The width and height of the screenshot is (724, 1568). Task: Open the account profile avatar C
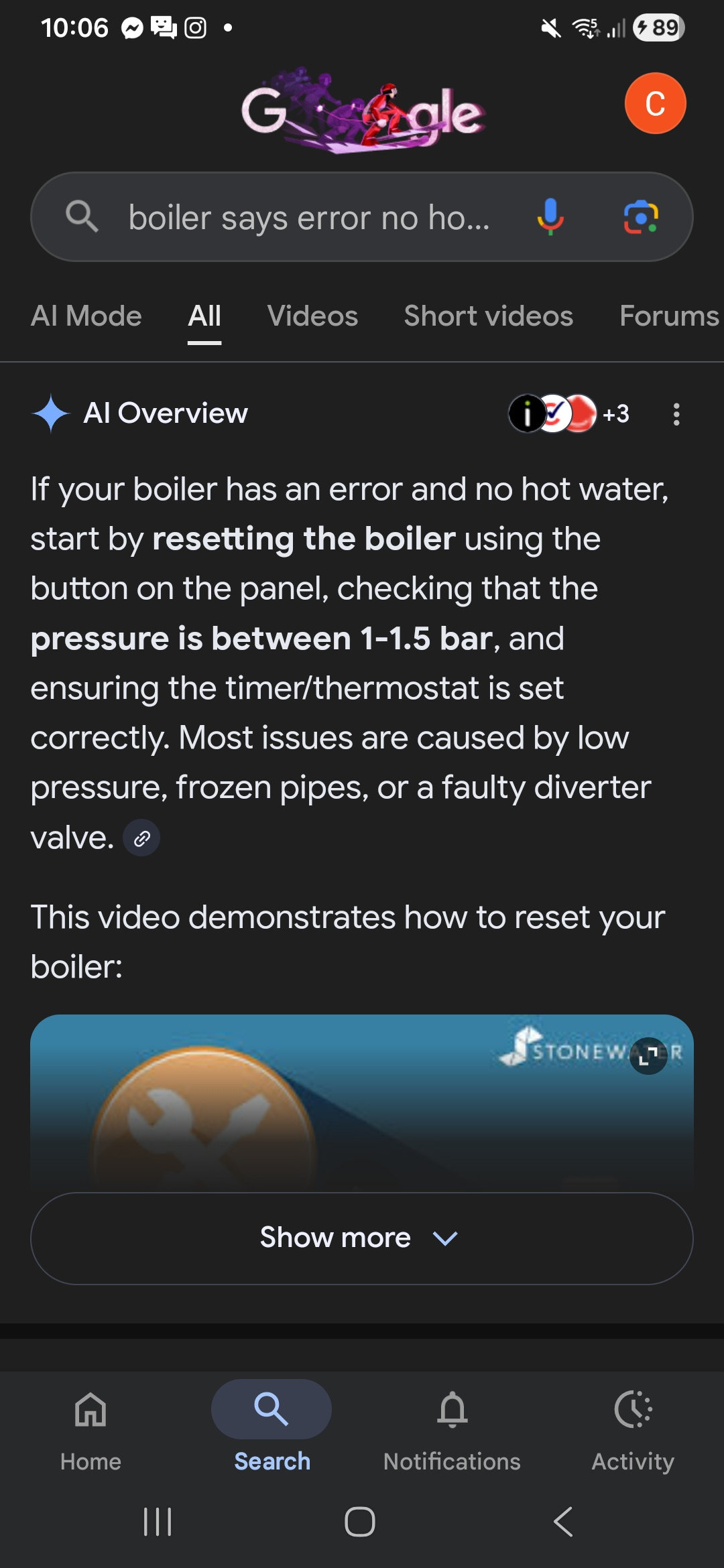coord(655,104)
